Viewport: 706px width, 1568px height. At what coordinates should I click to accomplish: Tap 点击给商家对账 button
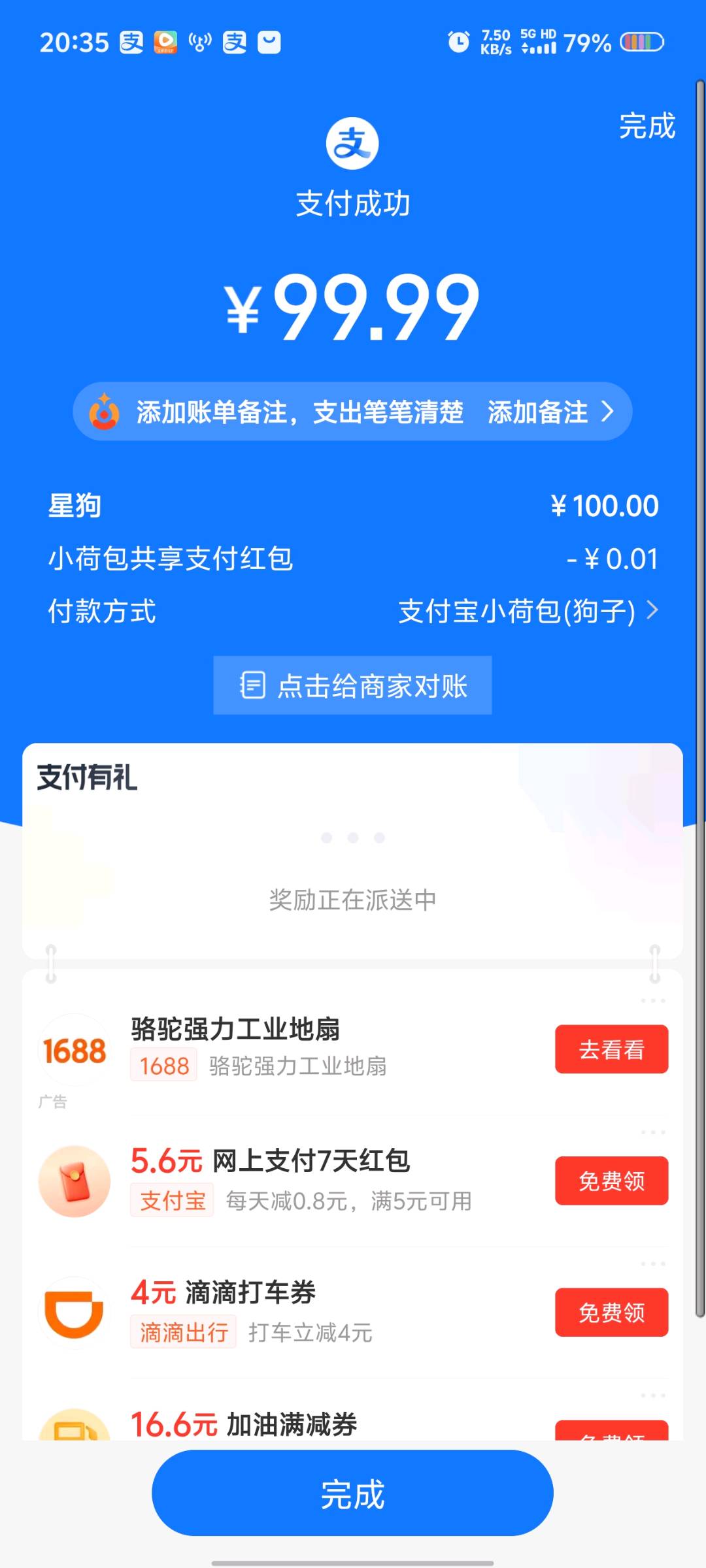pyautogui.click(x=352, y=685)
